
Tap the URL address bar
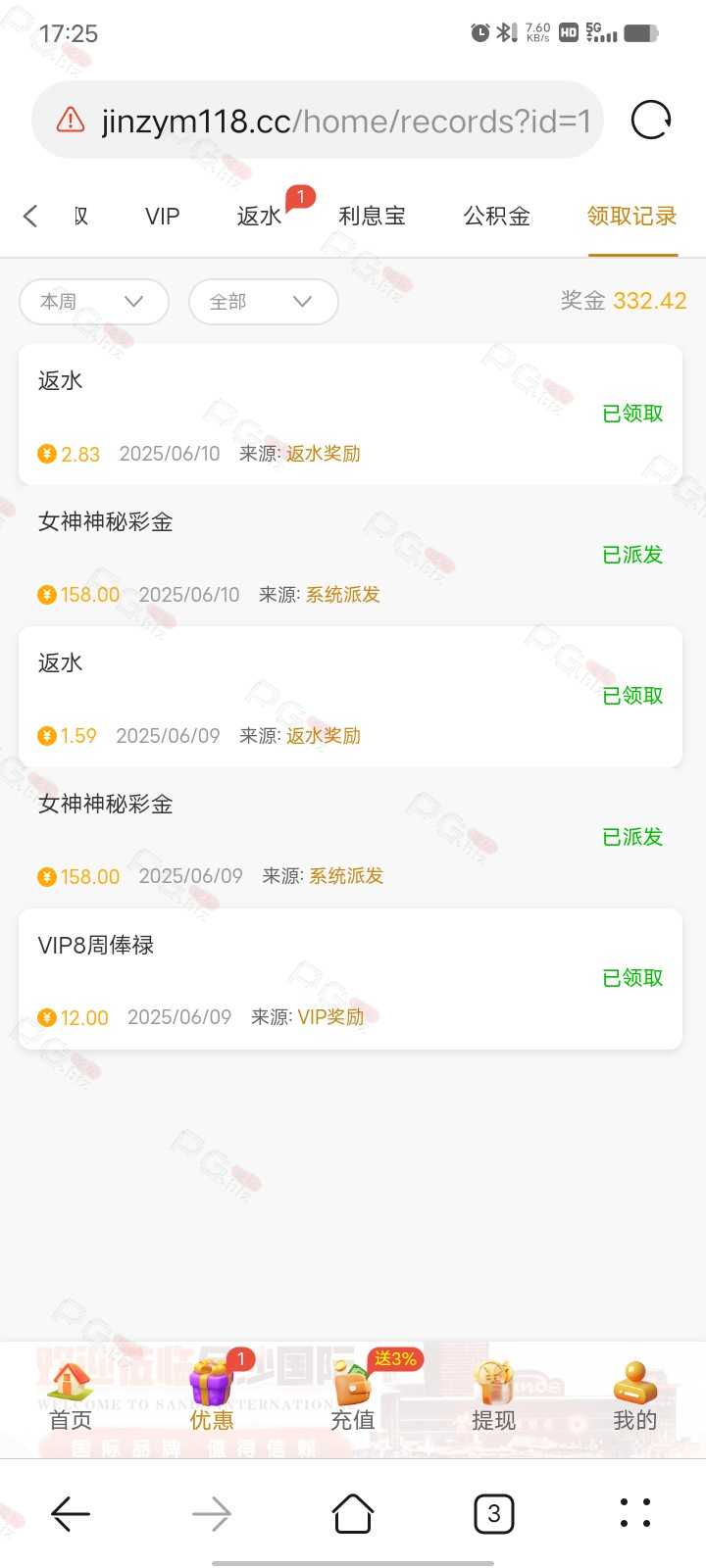[318, 121]
